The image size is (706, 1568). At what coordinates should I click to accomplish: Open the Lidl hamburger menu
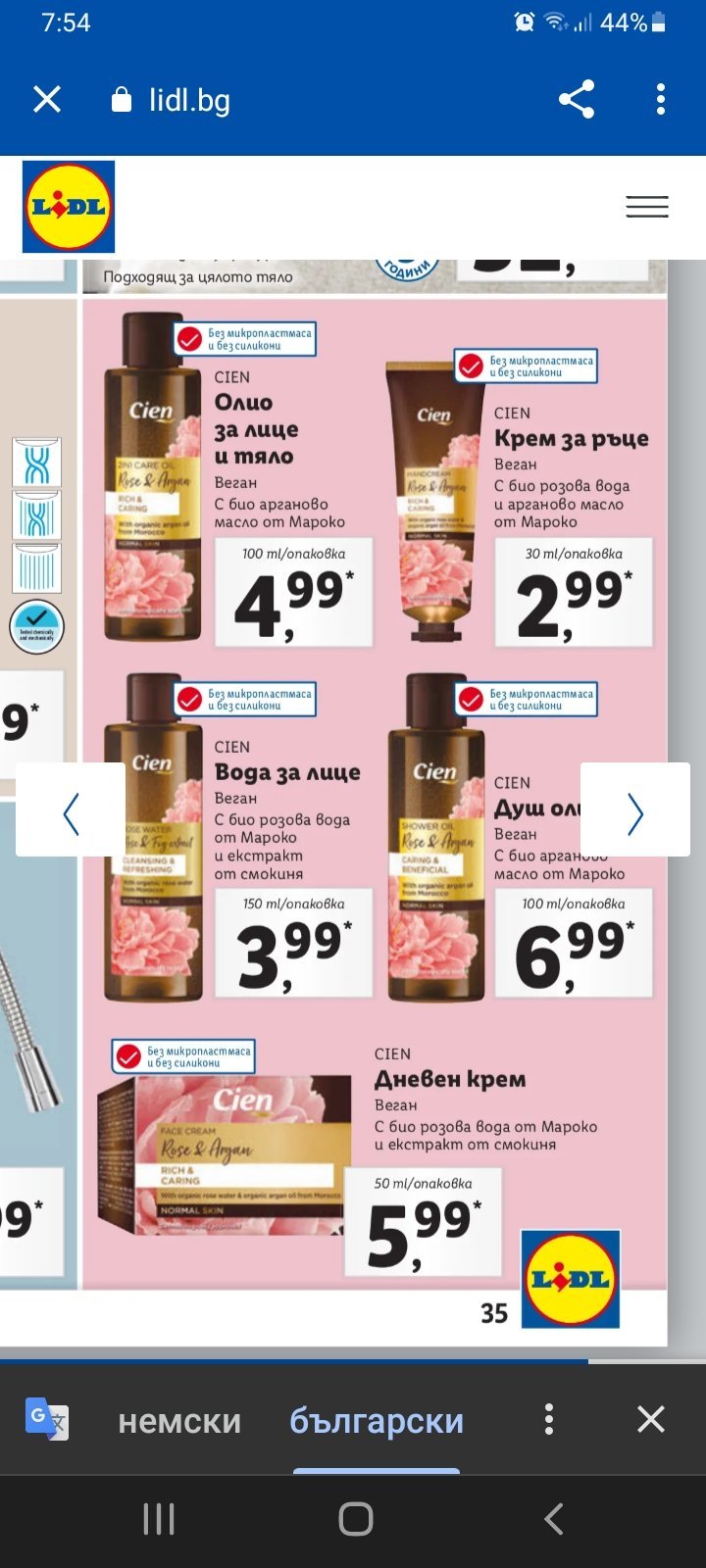[x=647, y=207]
